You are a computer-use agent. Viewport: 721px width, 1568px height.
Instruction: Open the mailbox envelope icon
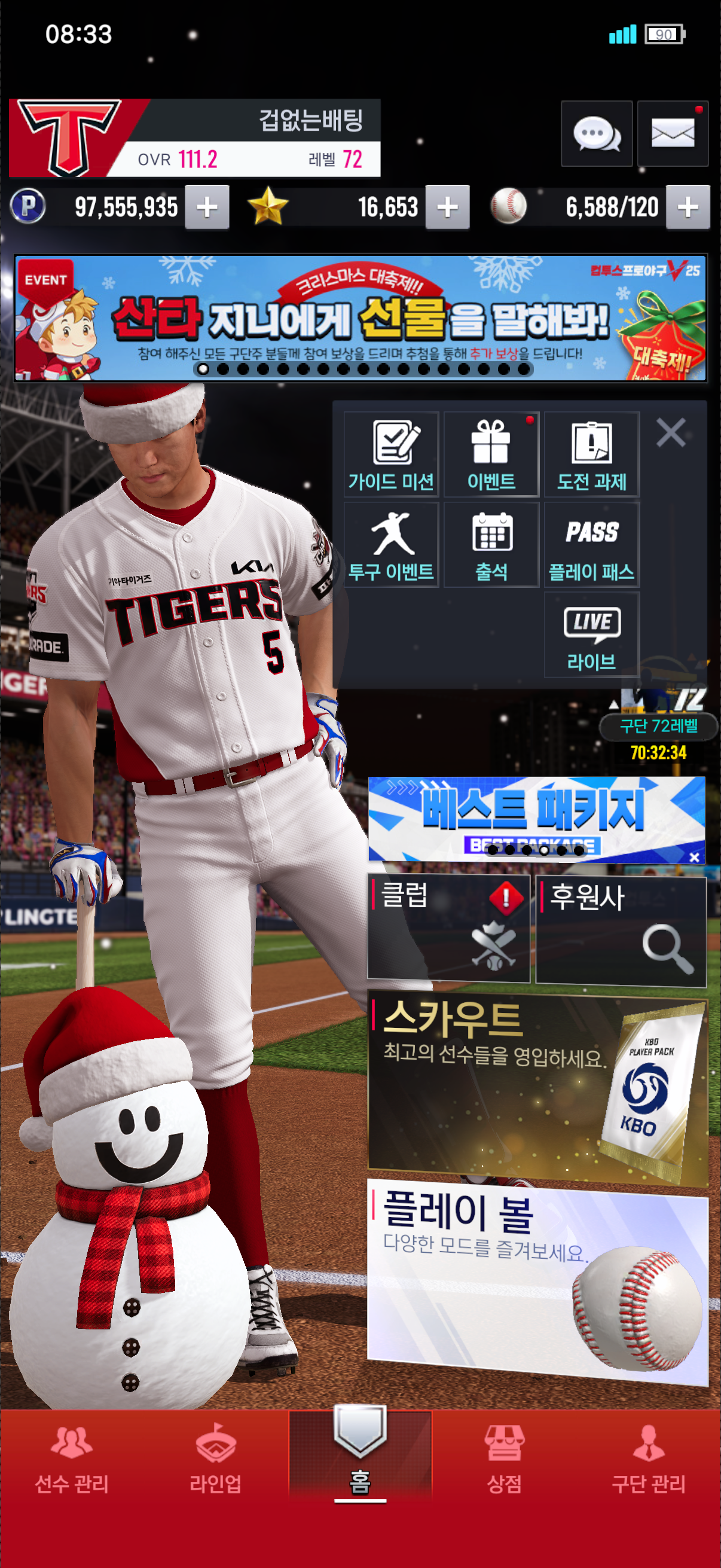(673, 134)
